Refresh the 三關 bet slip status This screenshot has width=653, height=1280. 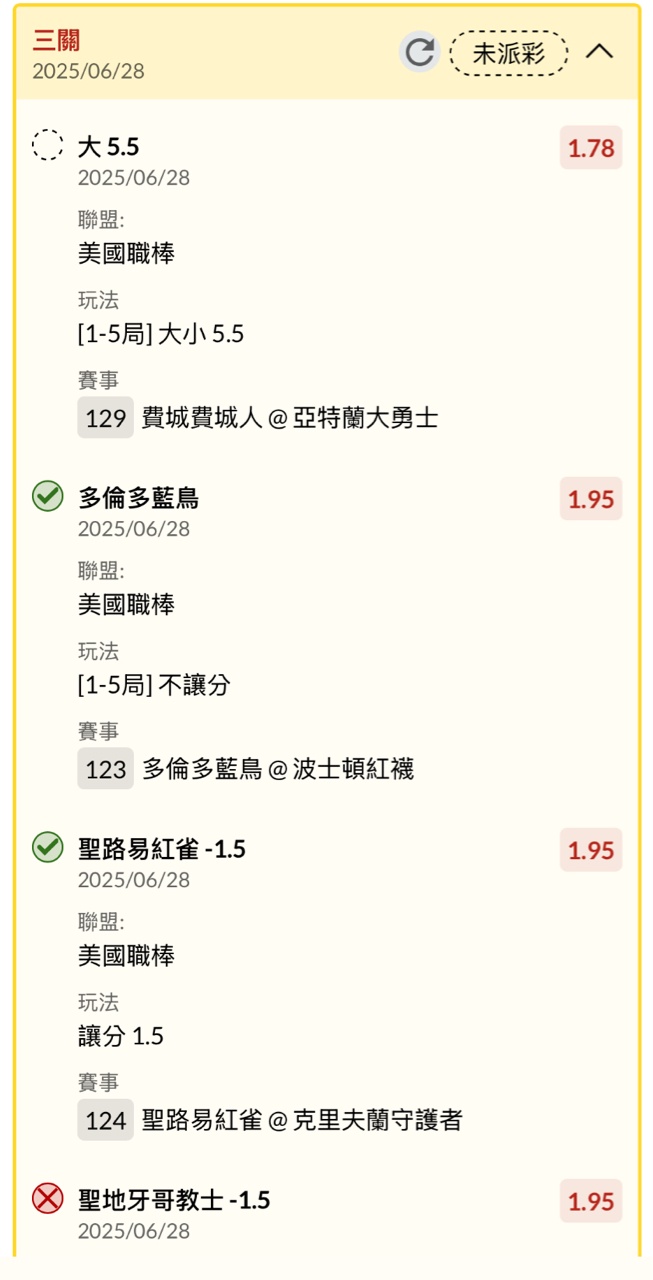click(x=419, y=52)
